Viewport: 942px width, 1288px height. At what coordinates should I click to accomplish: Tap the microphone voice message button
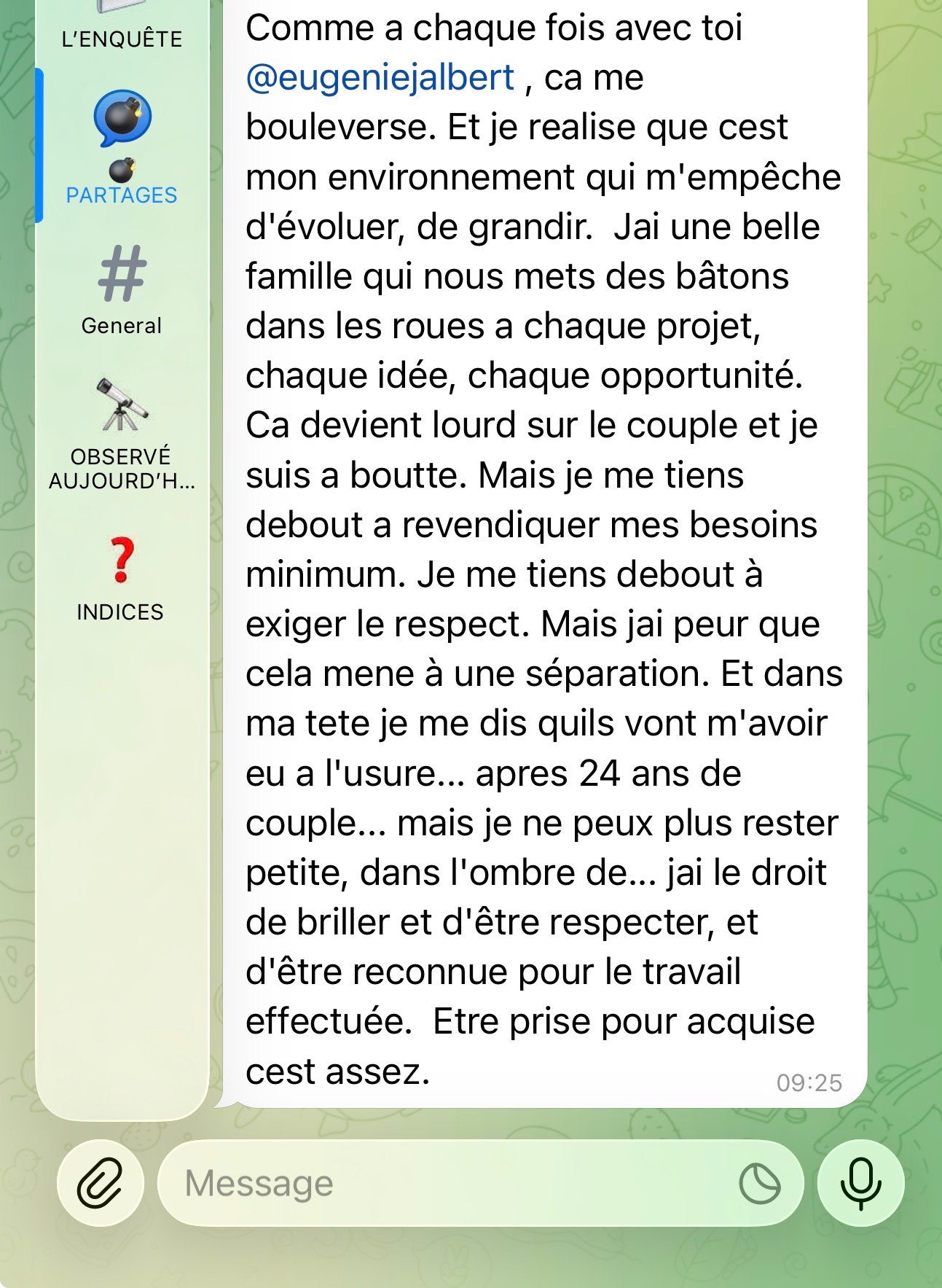point(861,1182)
